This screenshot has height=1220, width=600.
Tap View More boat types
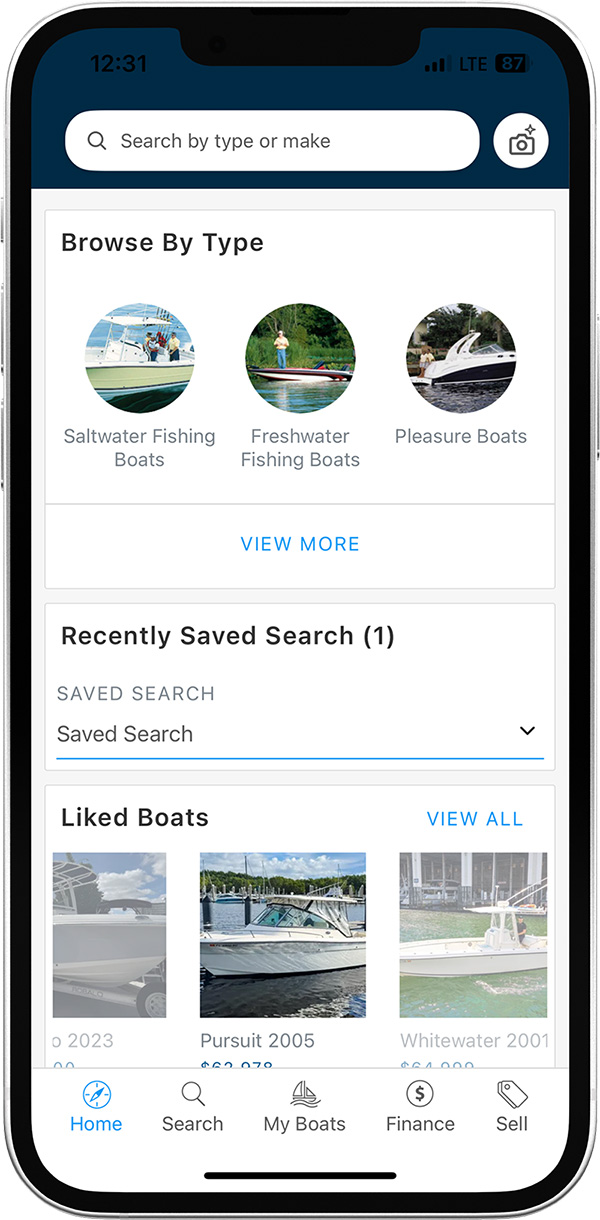click(x=300, y=544)
